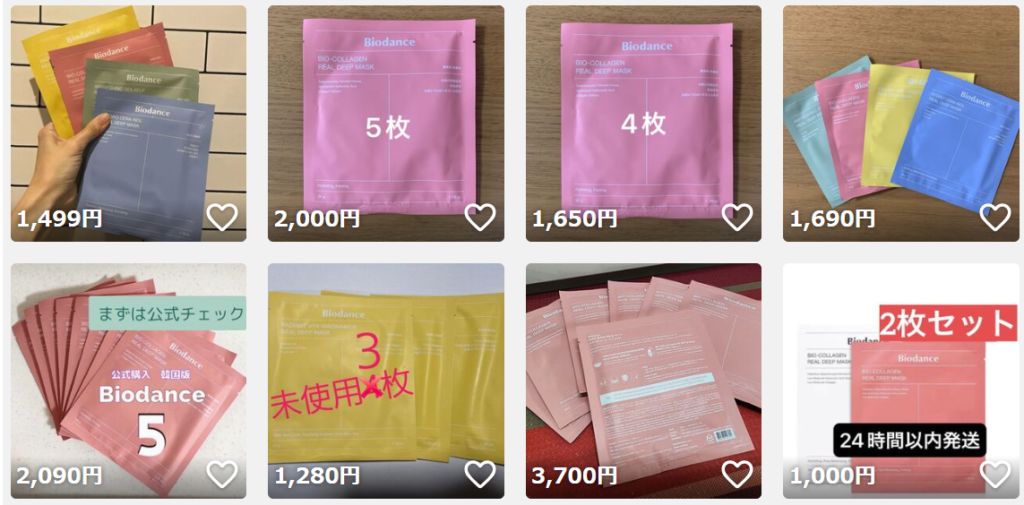This screenshot has height=505, width=1024.
Task: Open the 2,090円 Biodance listing
Action: pyautogui.click(x=128, y=370)
